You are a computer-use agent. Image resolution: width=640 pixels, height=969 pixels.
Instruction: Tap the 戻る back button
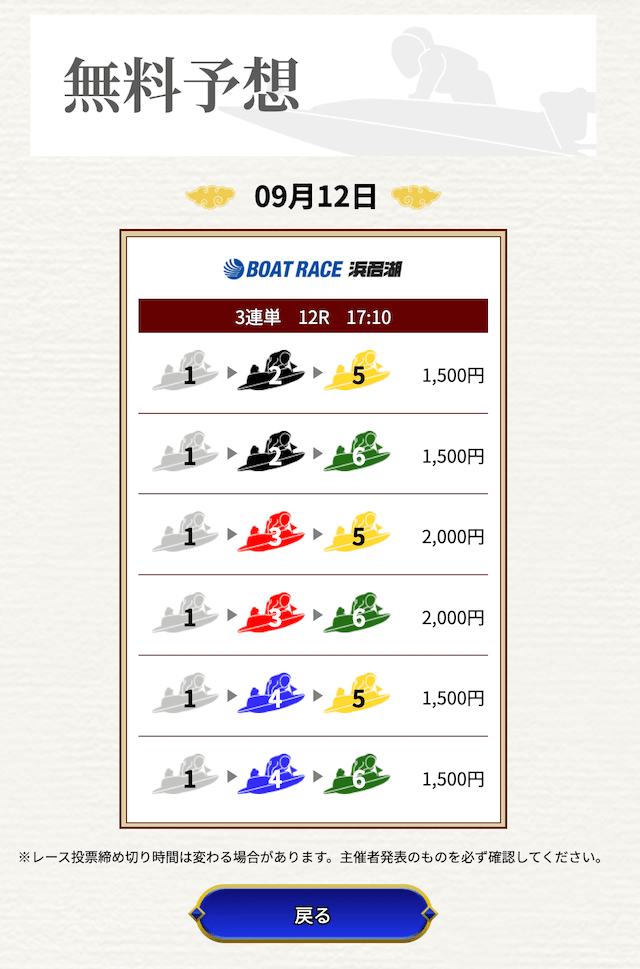tap(313, 915)
